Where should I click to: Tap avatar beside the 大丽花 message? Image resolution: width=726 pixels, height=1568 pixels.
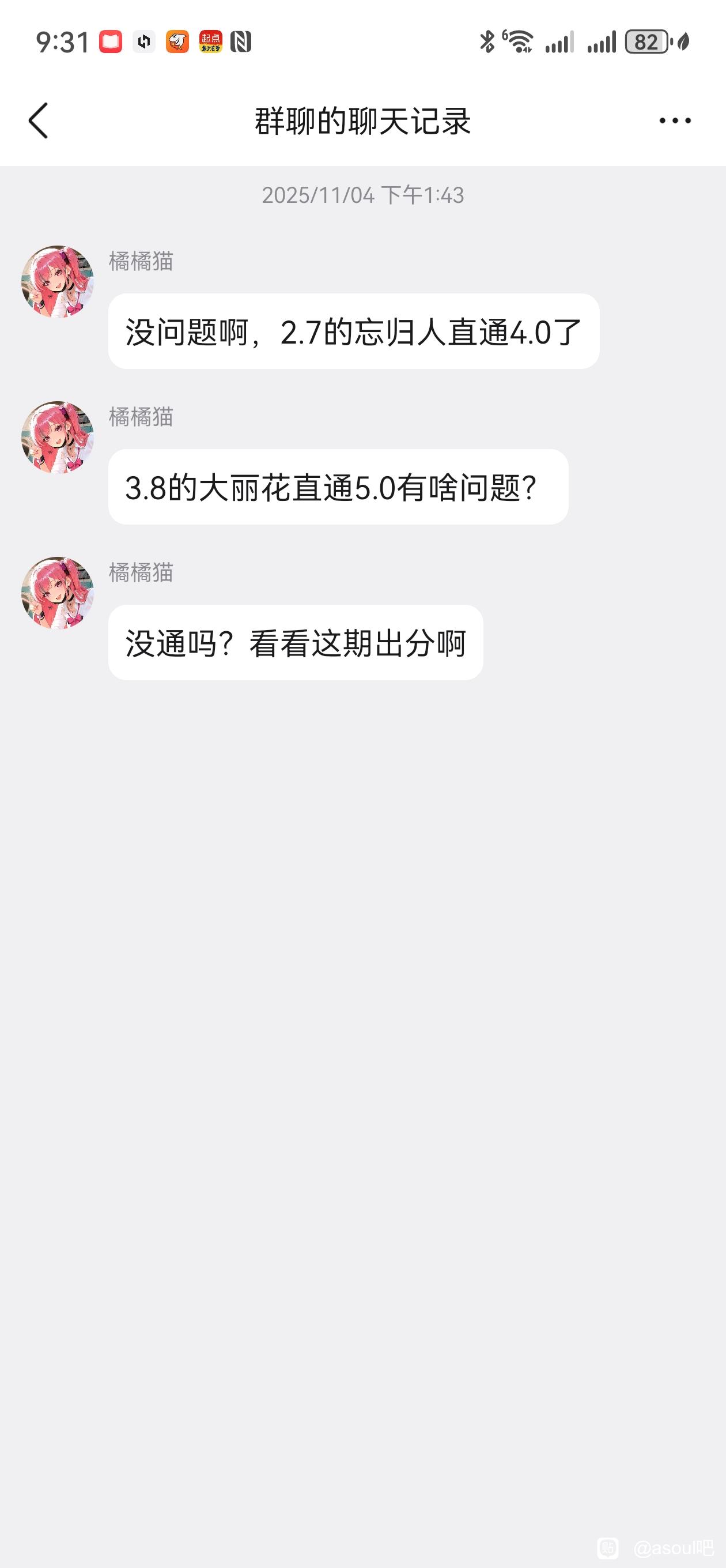click(x=58, y=437)
